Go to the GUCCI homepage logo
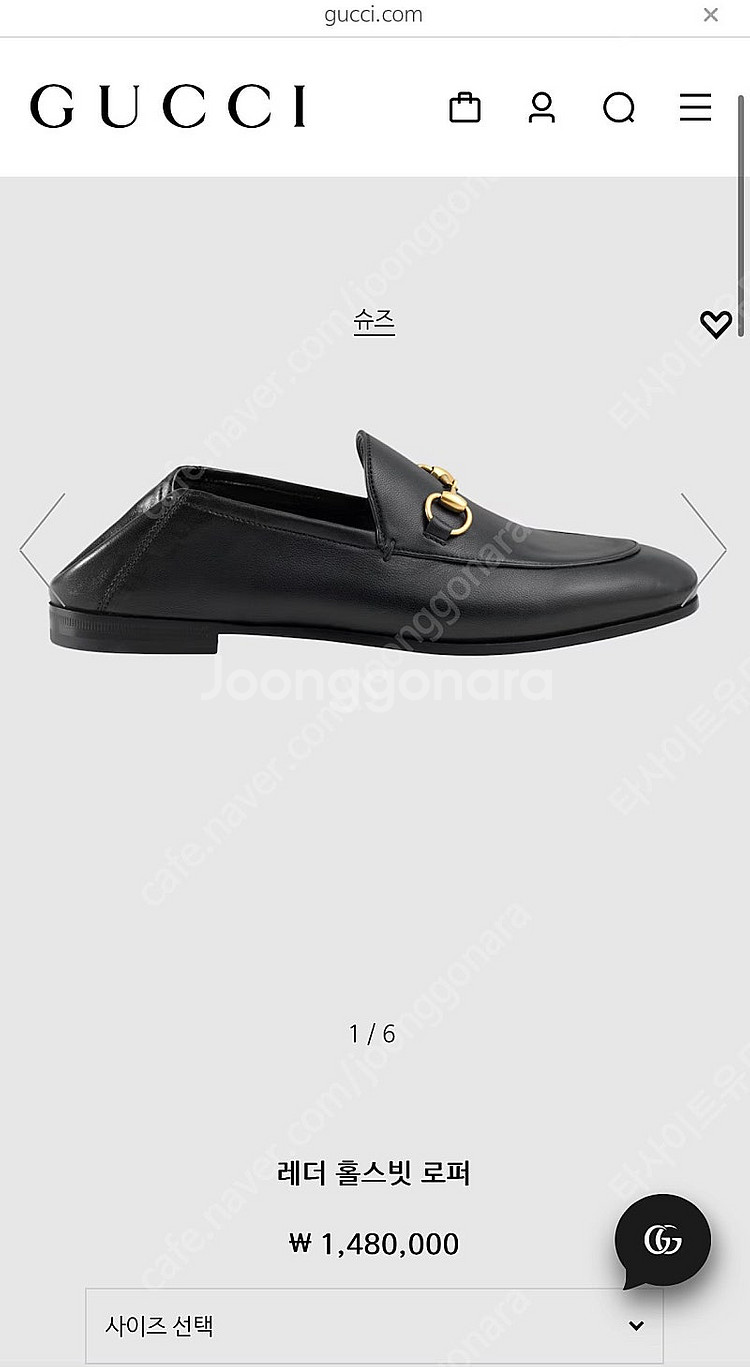 [168, 107]
